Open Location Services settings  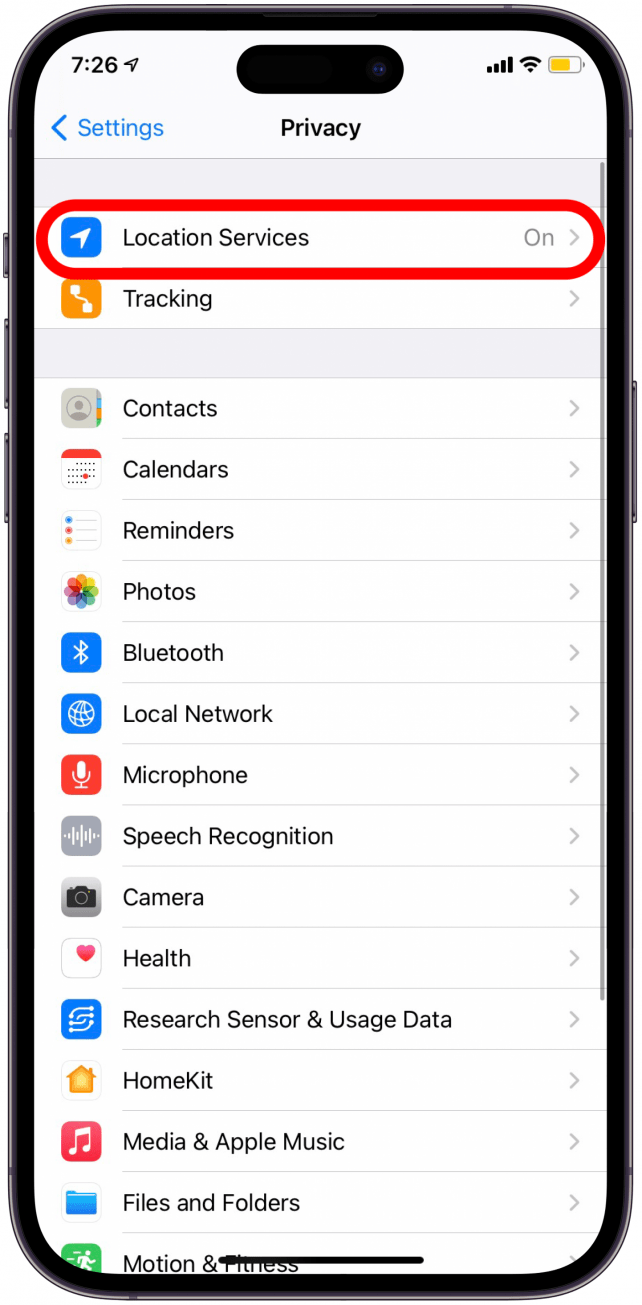[320, 238]
